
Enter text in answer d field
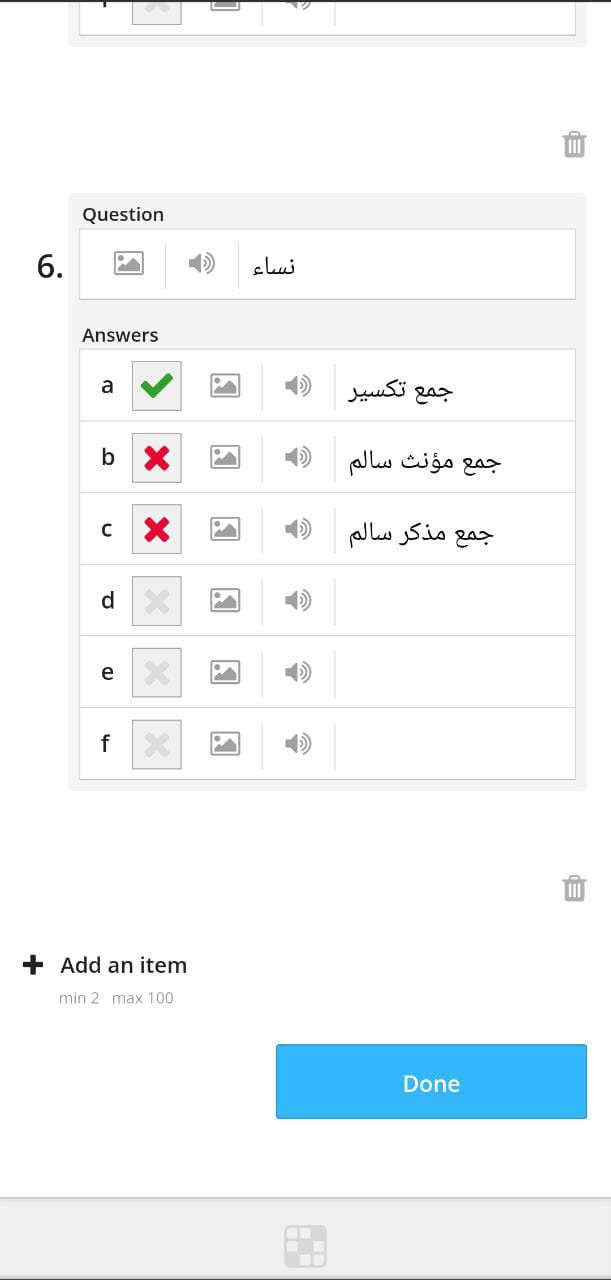pyautogui.click(x=455, y=601)
